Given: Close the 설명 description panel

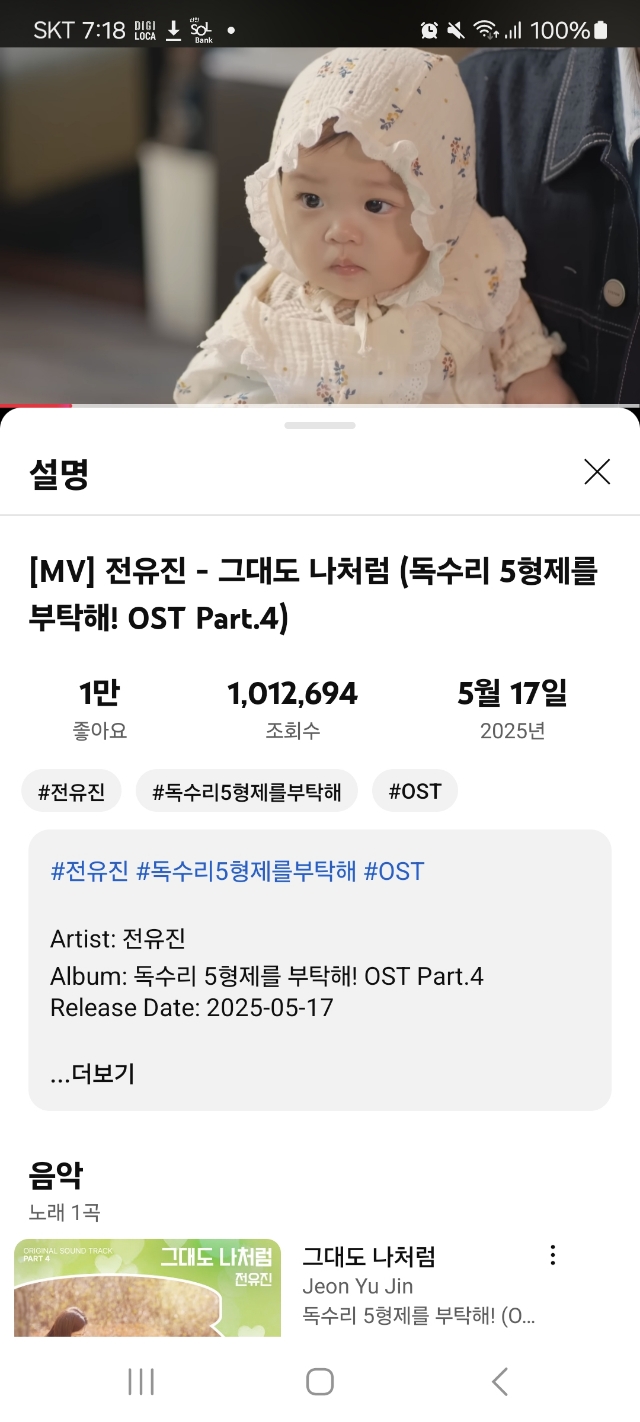Looking at the screenshot, I should click(x=597, y=472).
